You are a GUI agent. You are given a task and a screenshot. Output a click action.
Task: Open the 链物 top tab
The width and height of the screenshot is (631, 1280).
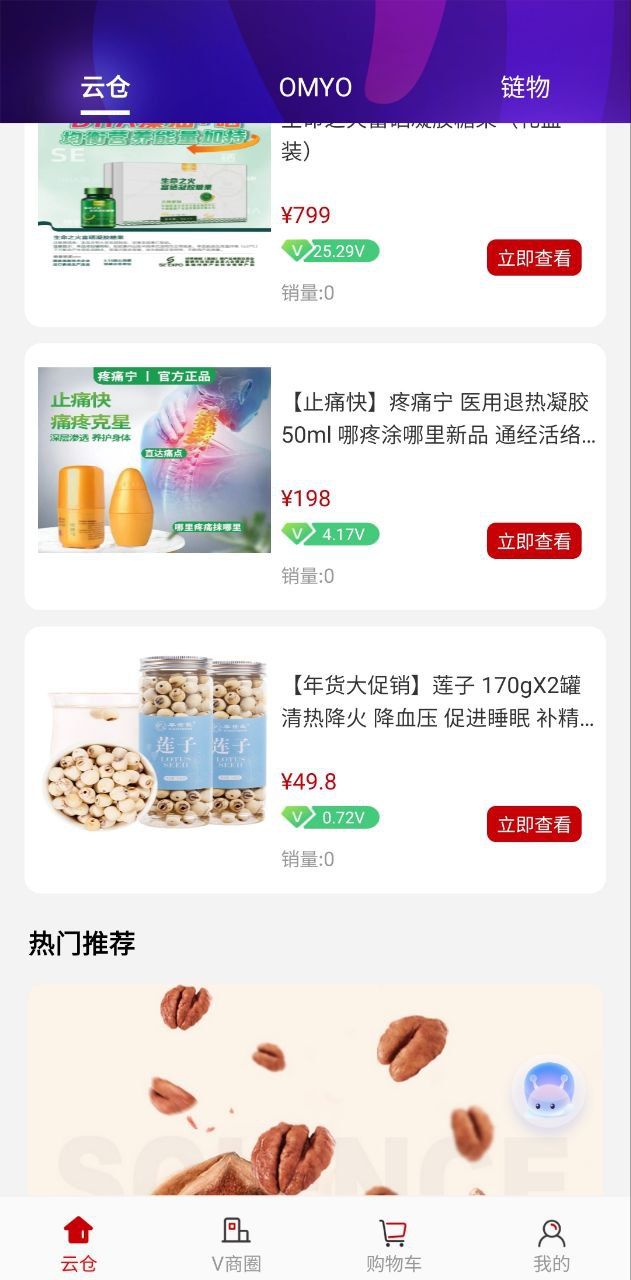click(525, 88)
